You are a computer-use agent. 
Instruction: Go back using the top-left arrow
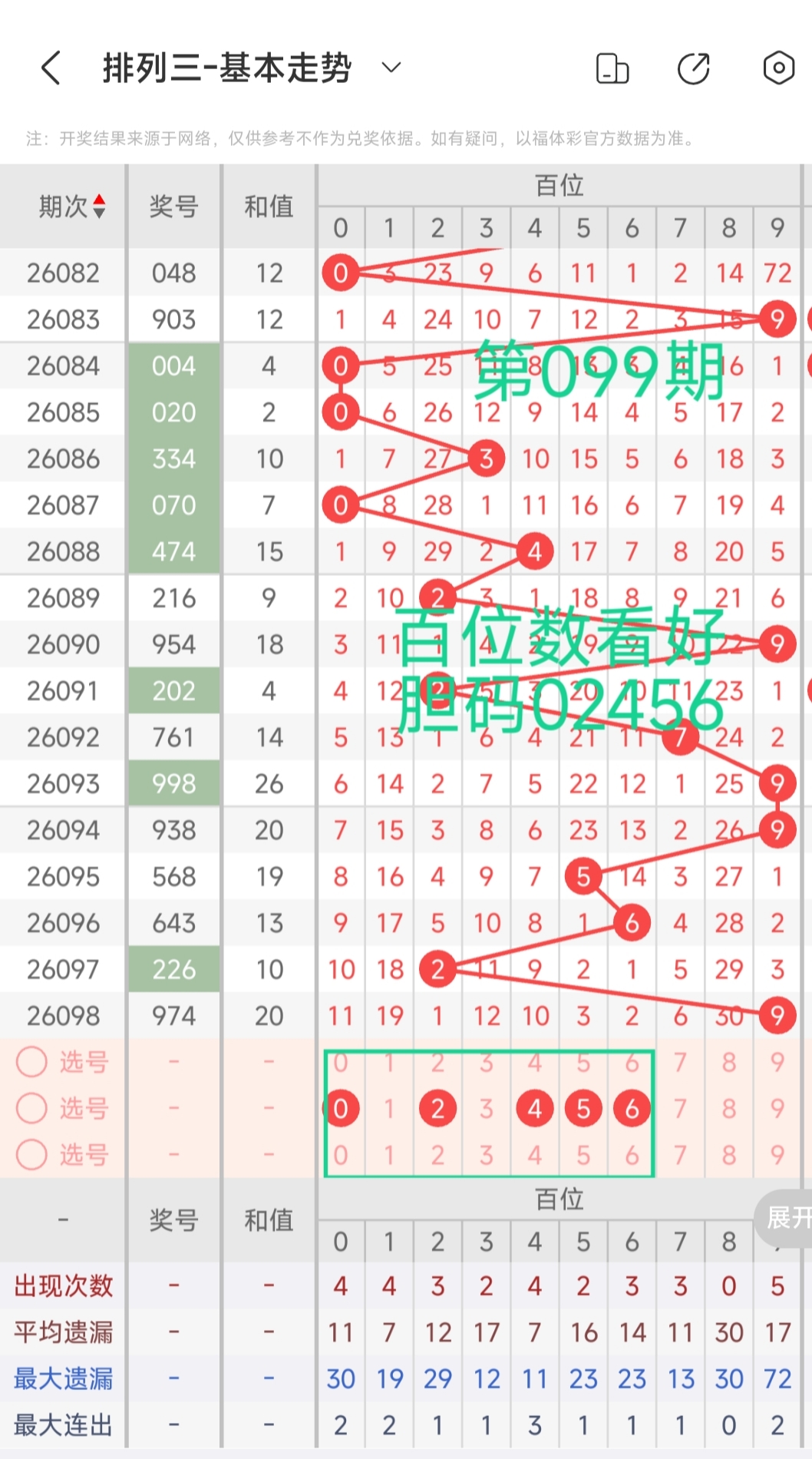(51, 68)
